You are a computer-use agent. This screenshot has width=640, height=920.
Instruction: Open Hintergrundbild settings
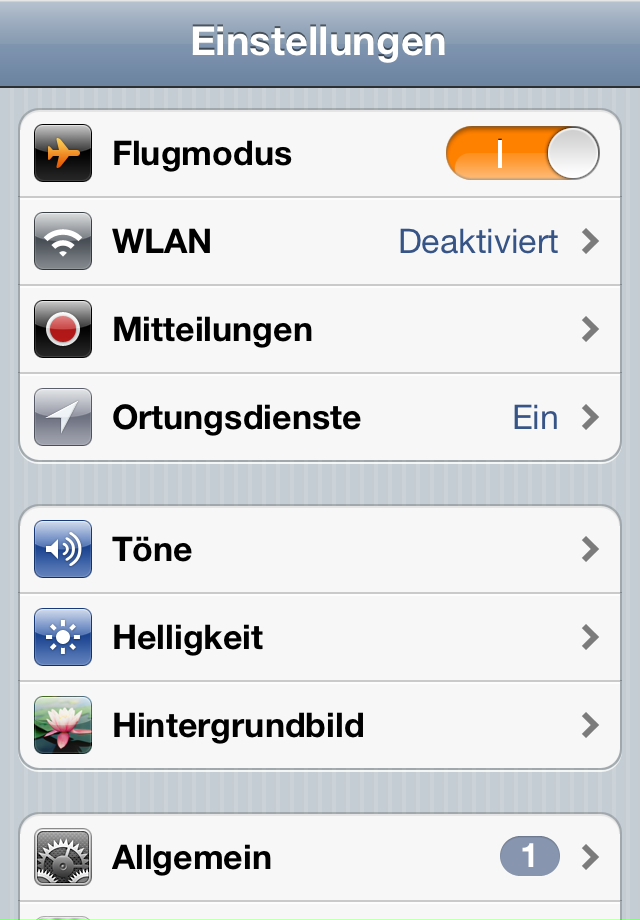[x=320, y=726]
